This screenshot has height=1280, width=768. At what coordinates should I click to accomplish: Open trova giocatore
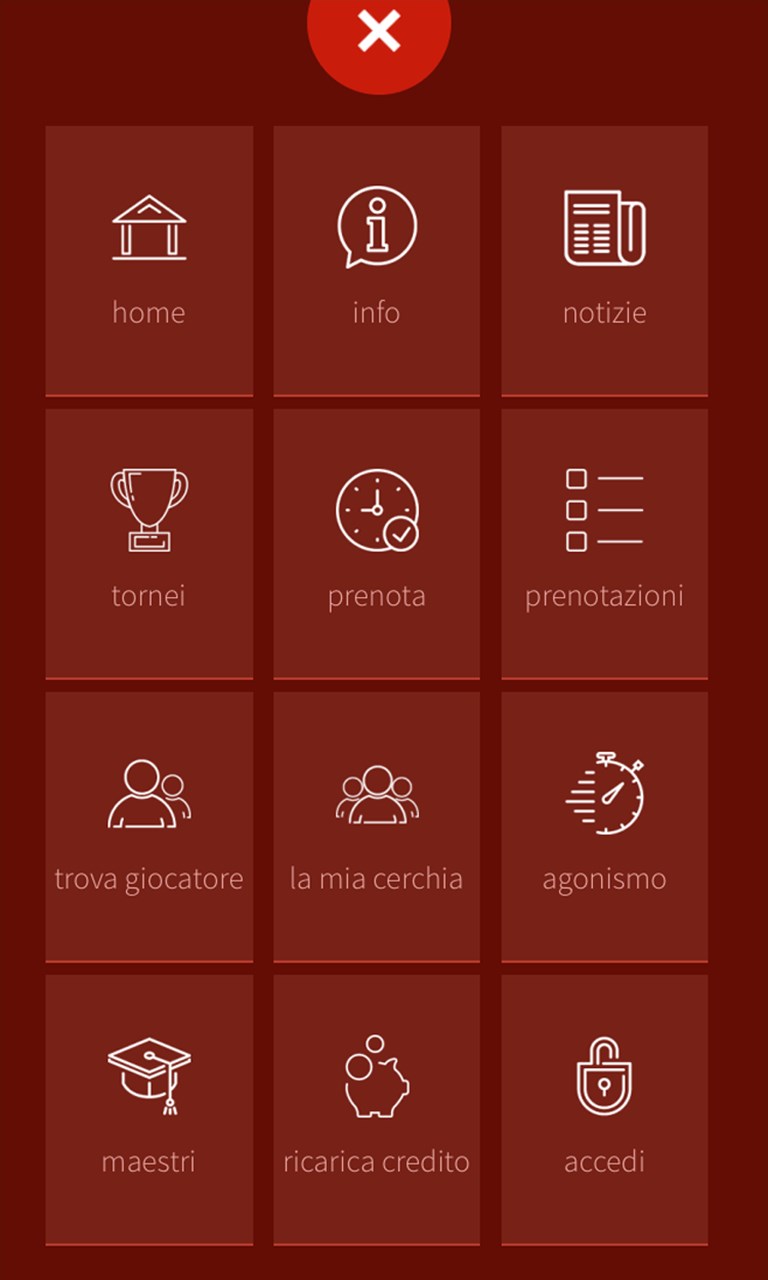pos(149,826)
